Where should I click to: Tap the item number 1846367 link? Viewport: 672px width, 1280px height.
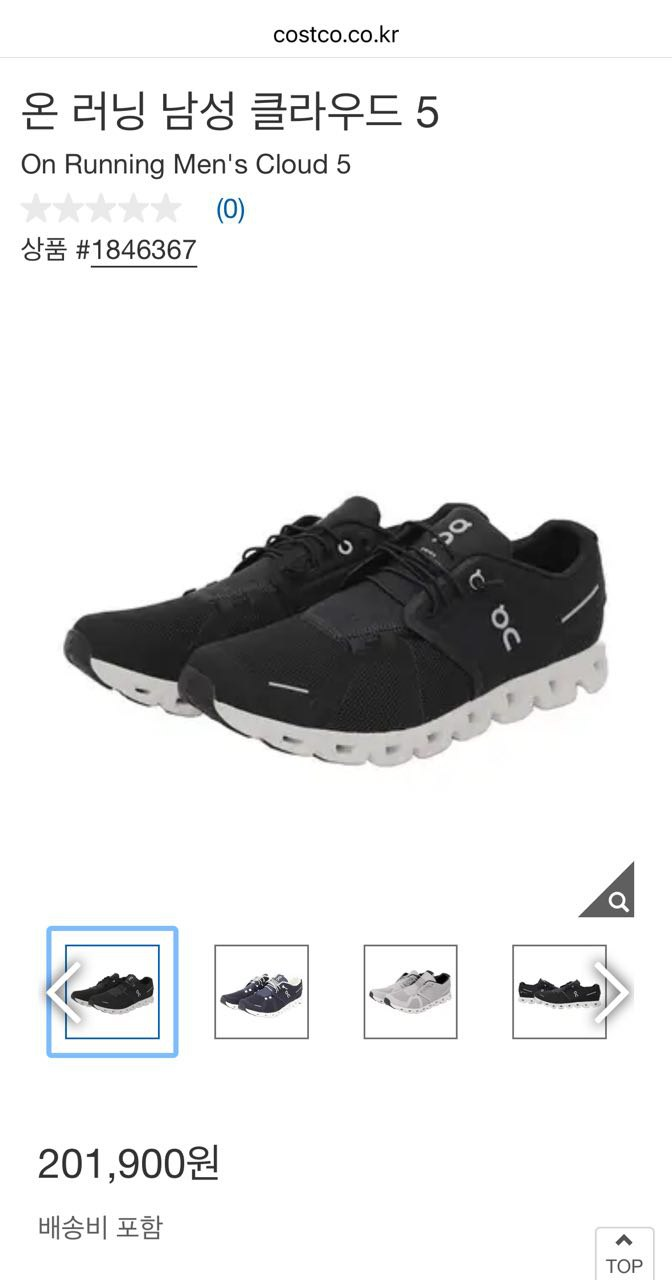click(x=144, y=250)
